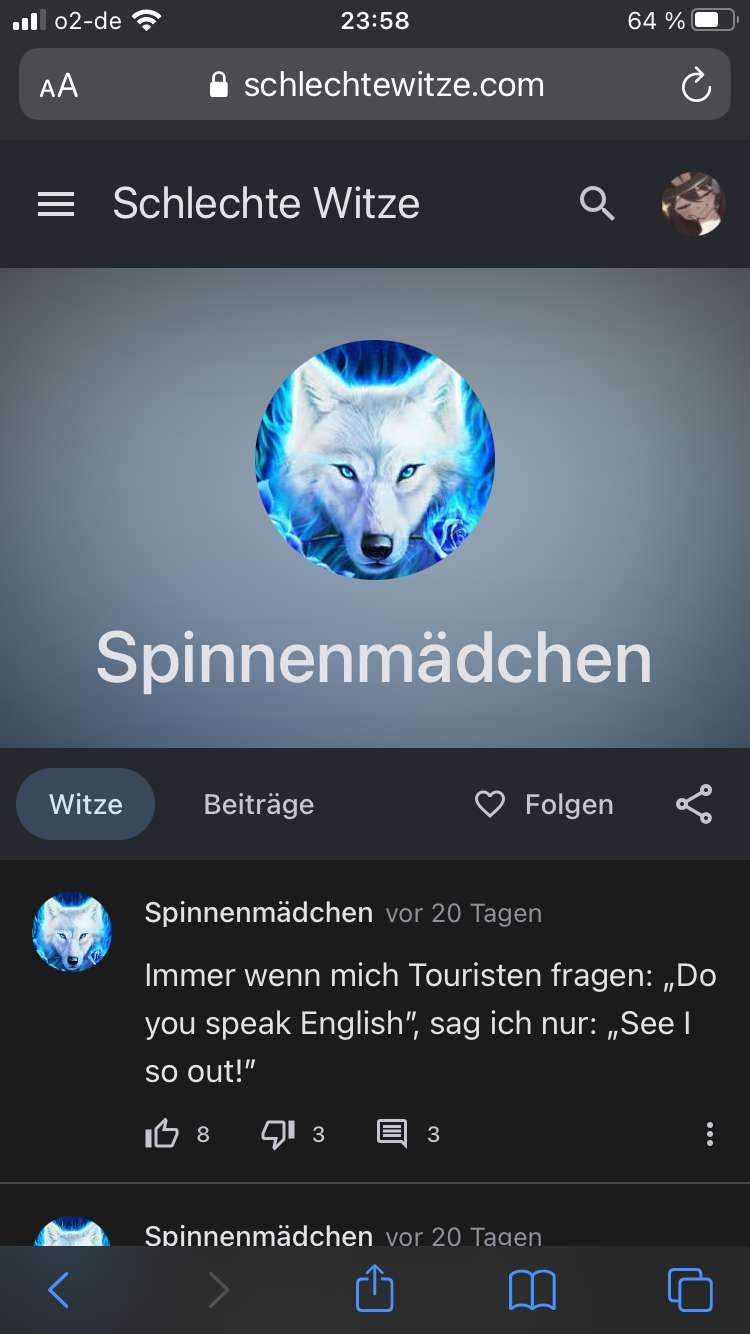Open the Safari share sheet
This screenshot has height=1334, width=750.
[x=375, y=1288]
